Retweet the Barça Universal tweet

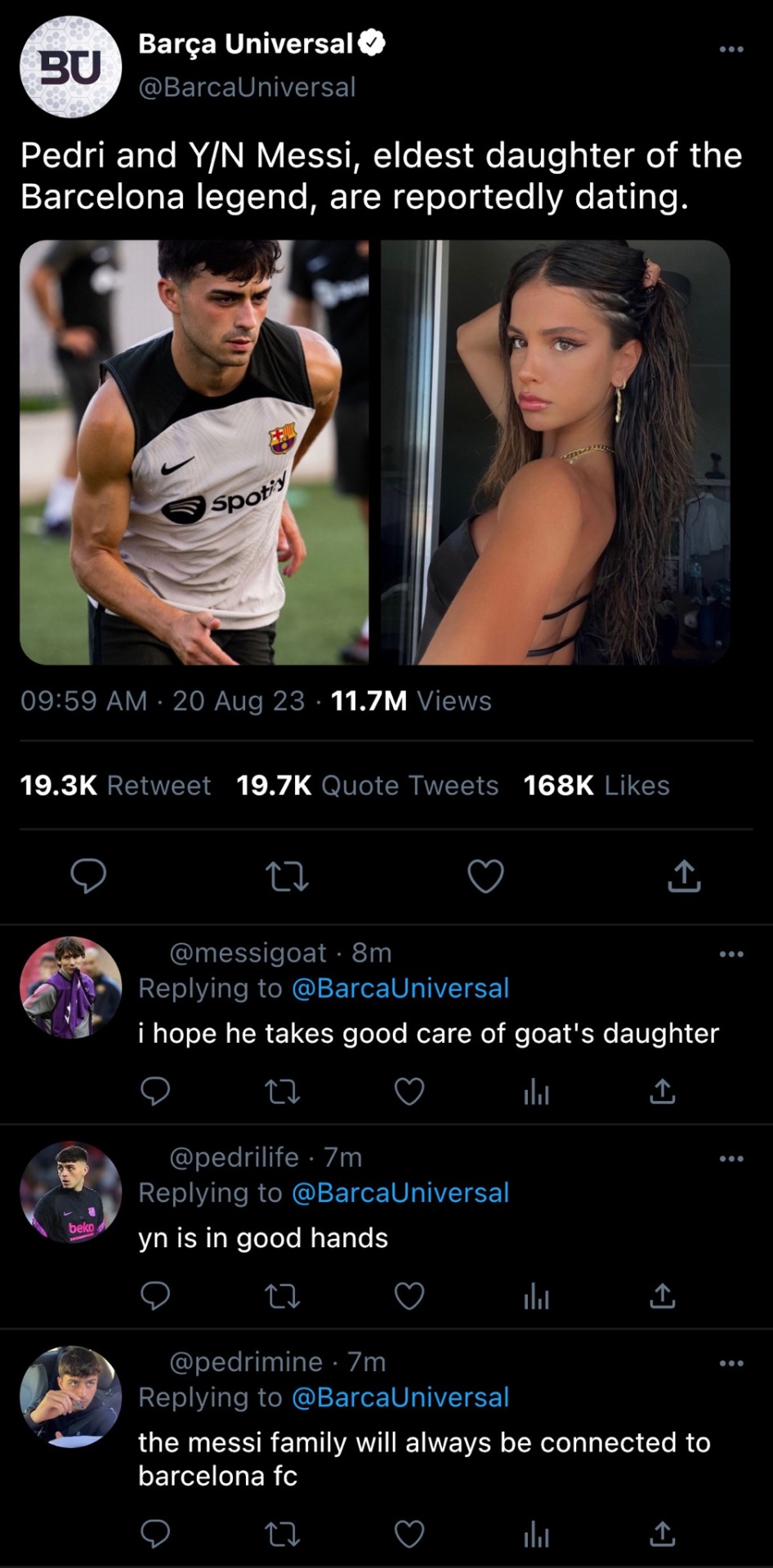point(287,876)
